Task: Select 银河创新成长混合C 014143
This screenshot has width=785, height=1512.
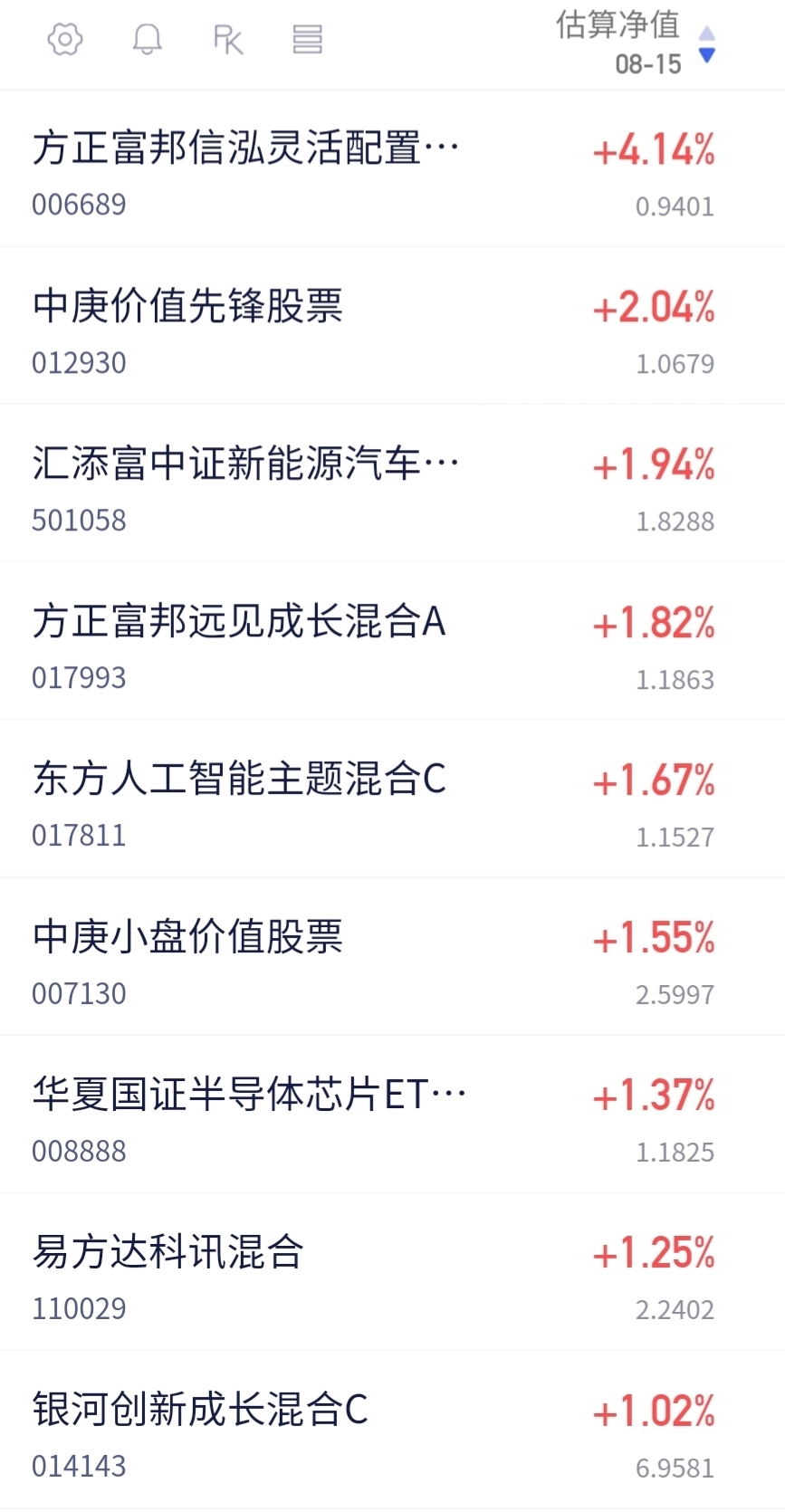Action: (x=392, y=1430)
